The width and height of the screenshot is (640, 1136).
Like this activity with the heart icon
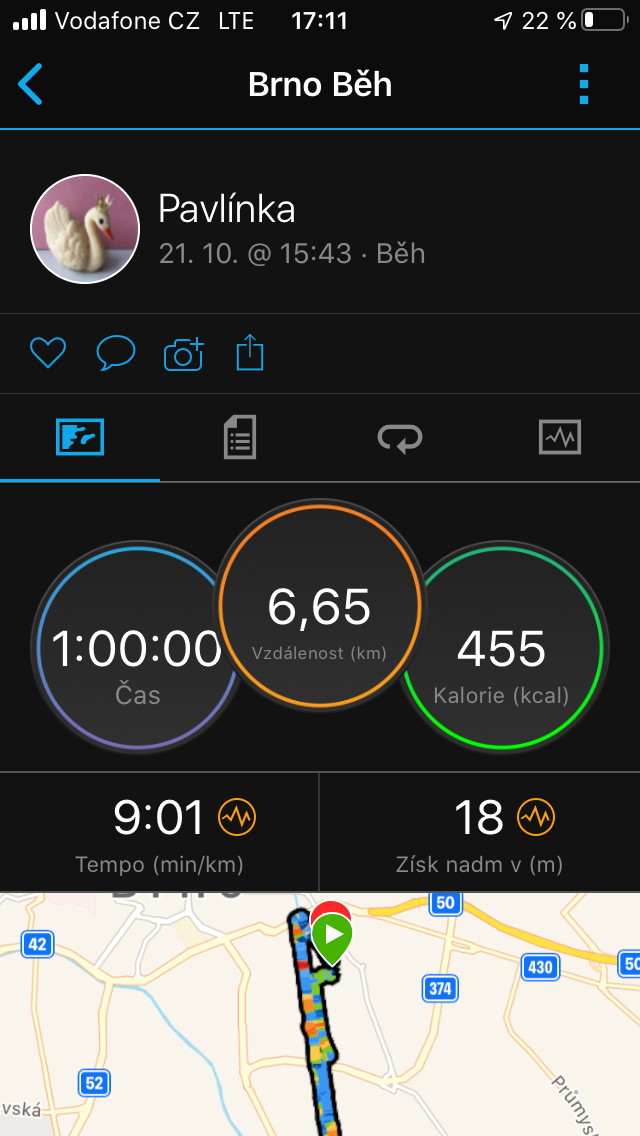pos(48,354)
